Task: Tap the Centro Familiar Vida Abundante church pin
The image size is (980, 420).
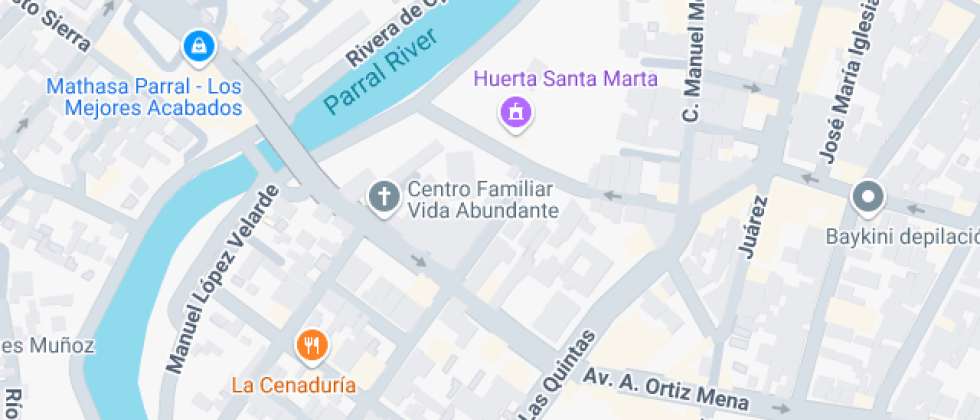Action: (383, 197)
